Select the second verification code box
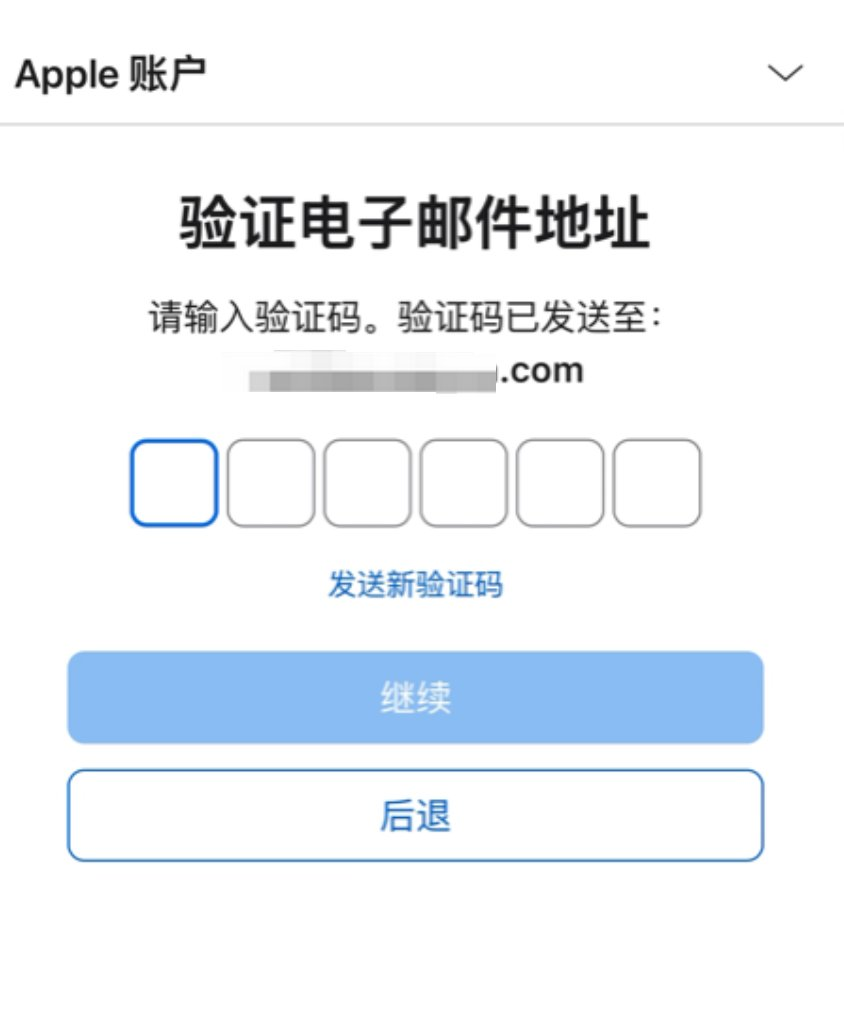 click(x=270, y=481)
